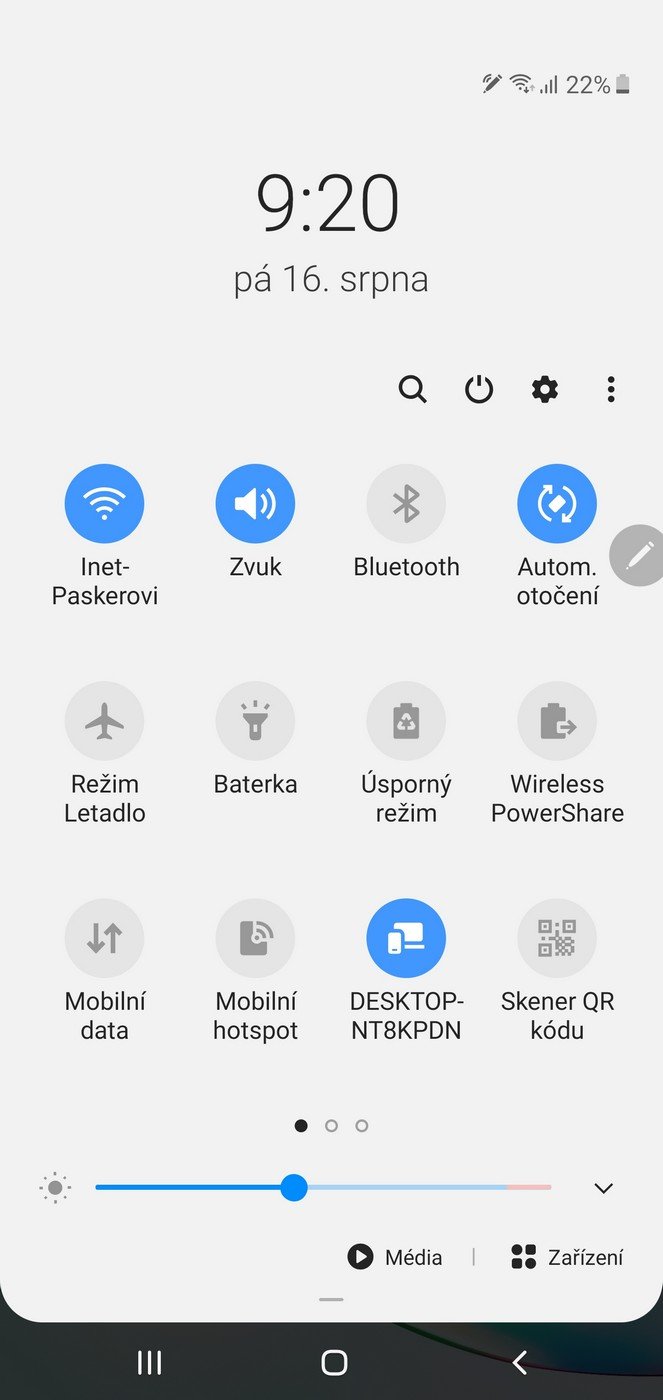663x1400 pixels.
Task: Switch on the Baterka flashlight
Action: pyautogui.click(x=255, y=721)
